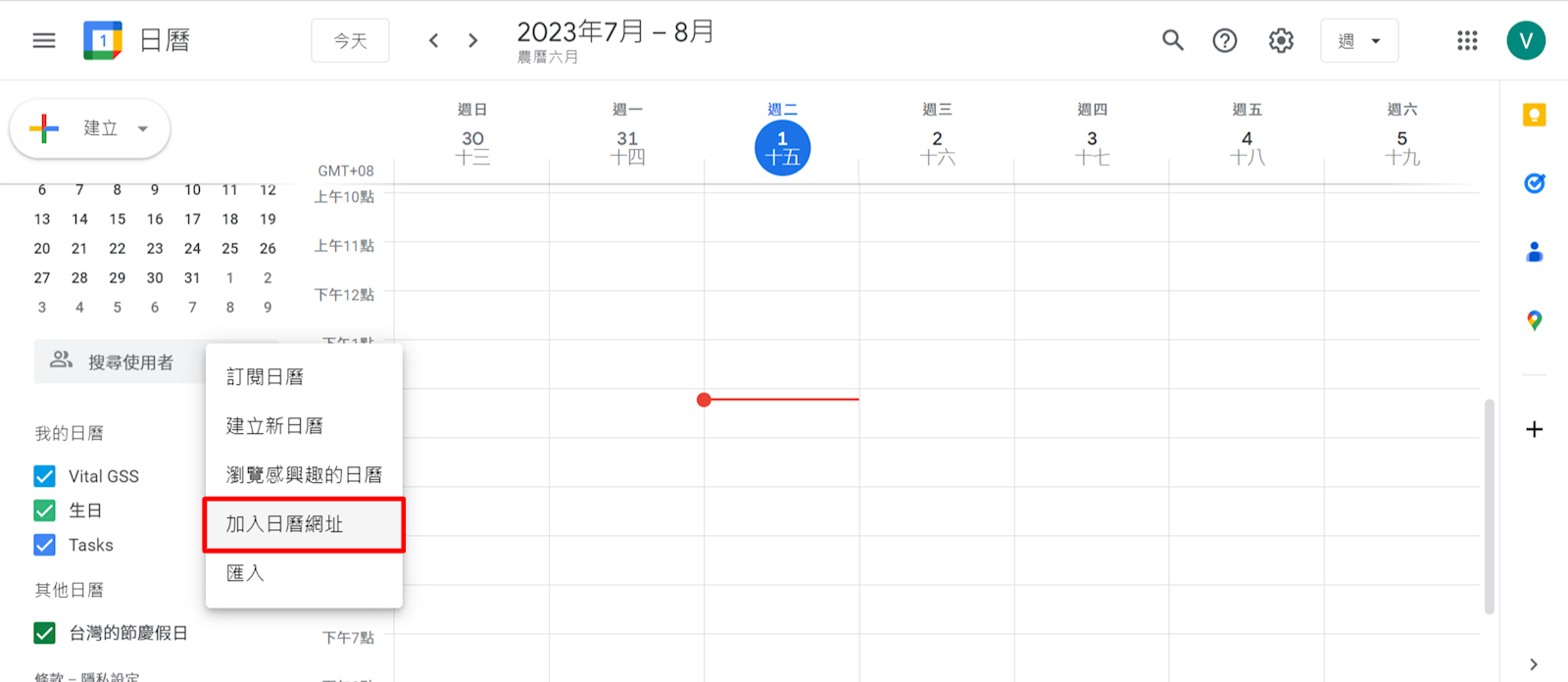Choose 瀏覽感興趣的日曆 option
The width and height of the screenshot is (1568, 682).
tap(304, 475)
